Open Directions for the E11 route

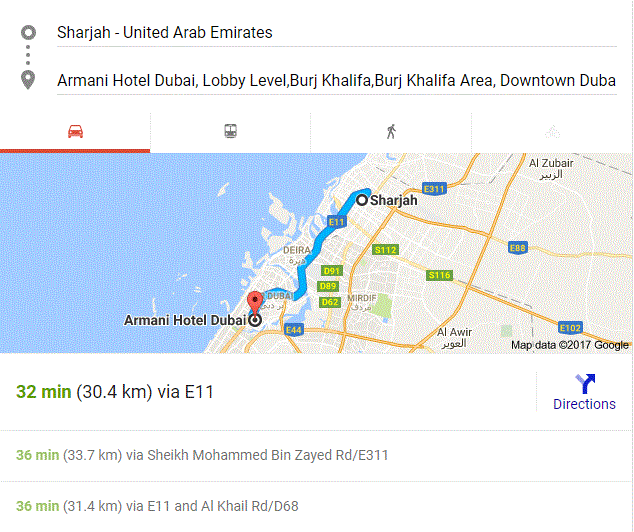[584, 392]
